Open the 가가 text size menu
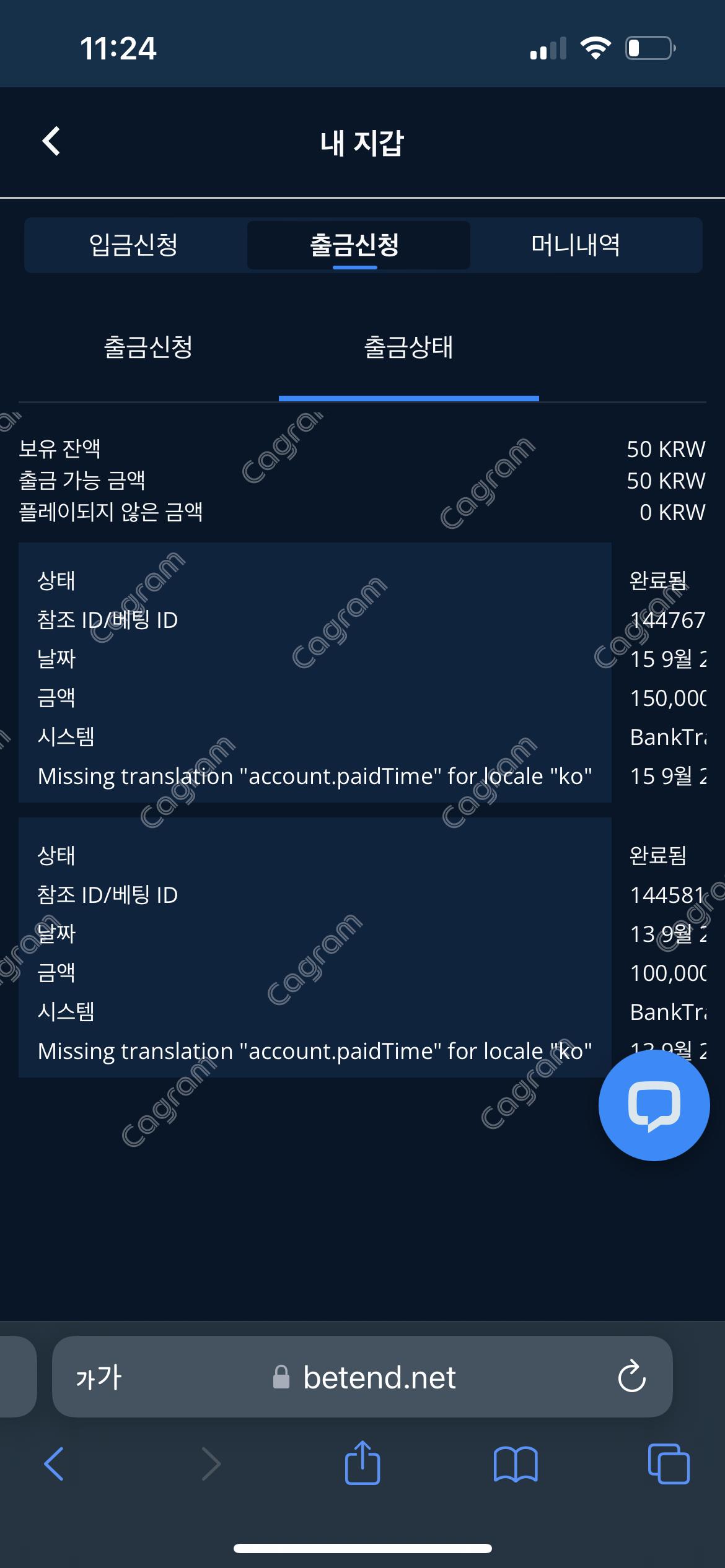The width and height of the screenshot is (725, 1568). (99, 1377)
